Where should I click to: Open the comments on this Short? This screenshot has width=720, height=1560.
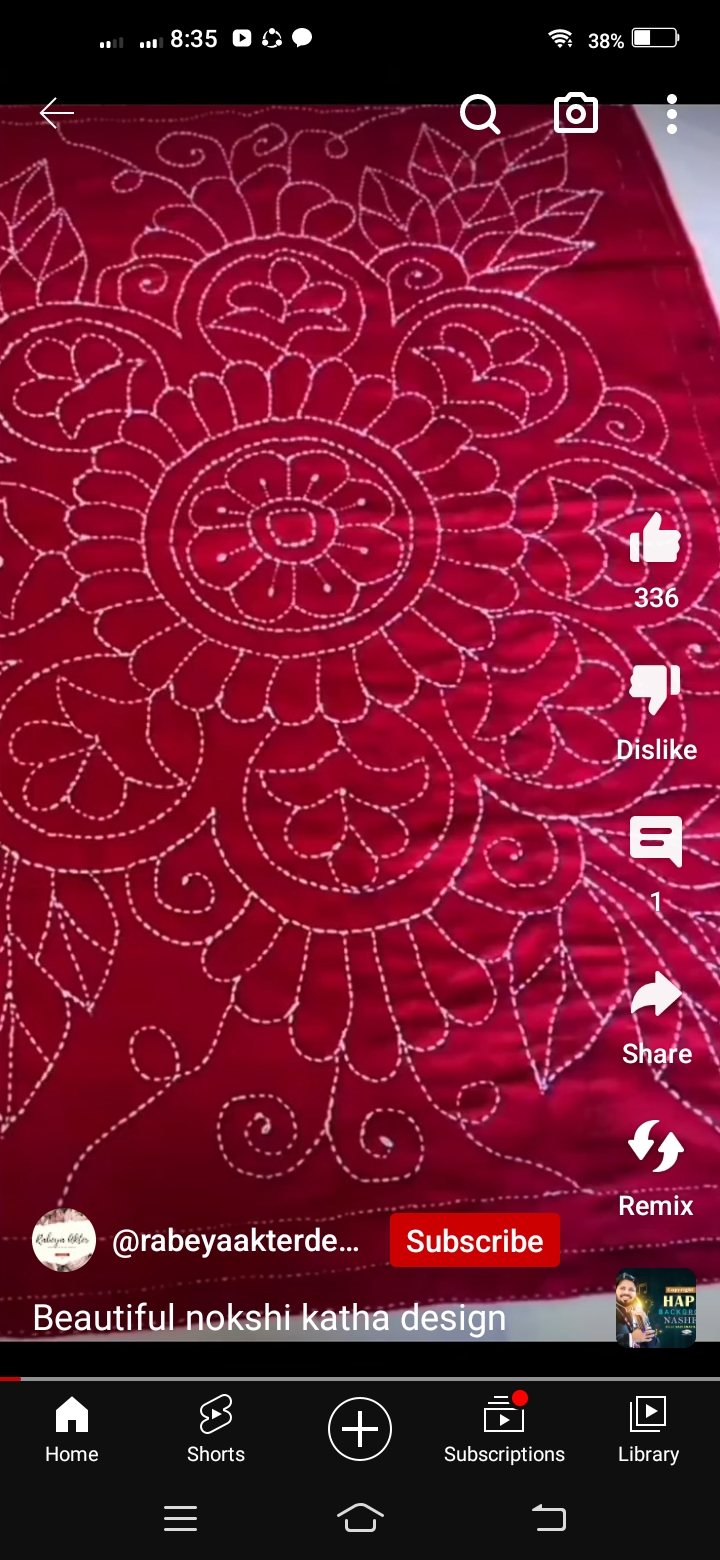pos(656,842)
